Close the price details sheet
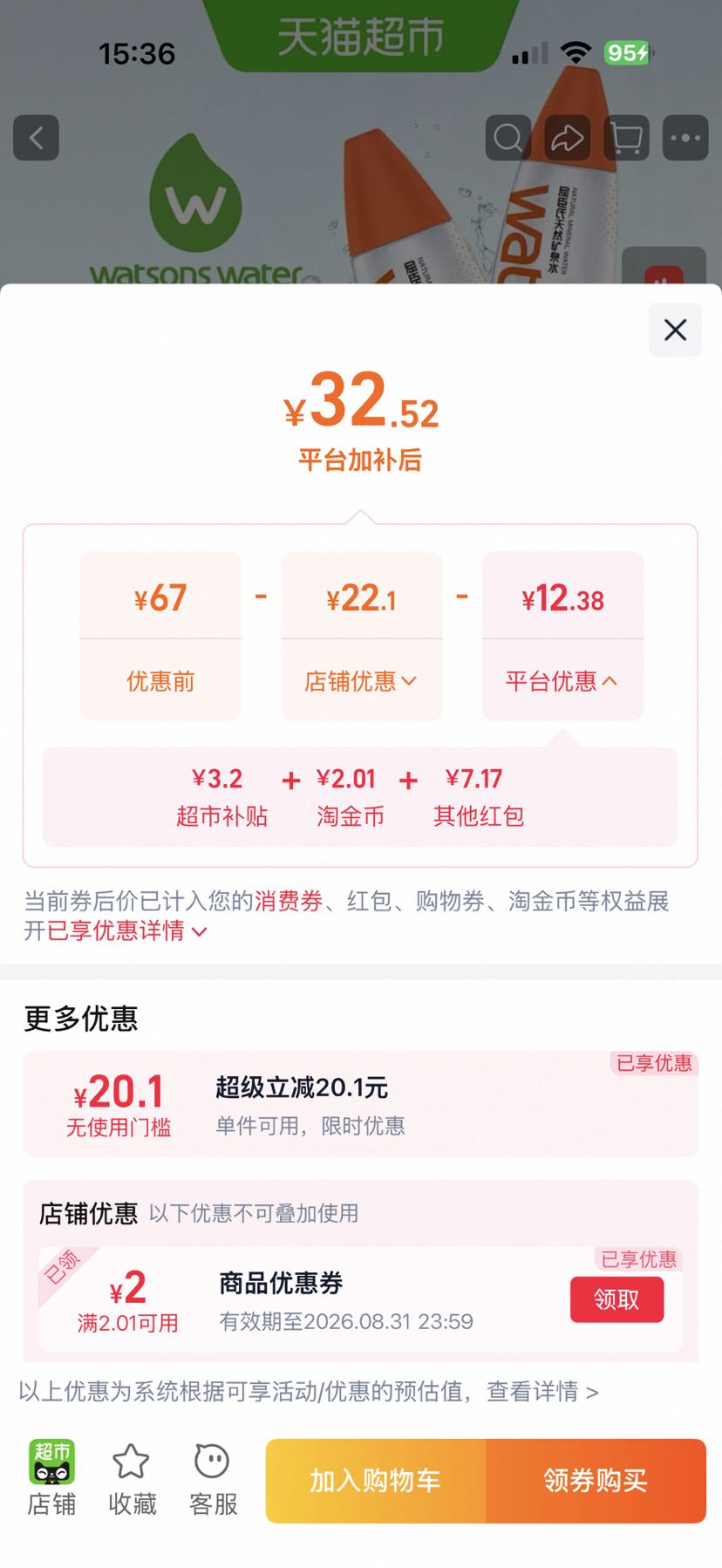722x1568 pixels. (675, 330)
